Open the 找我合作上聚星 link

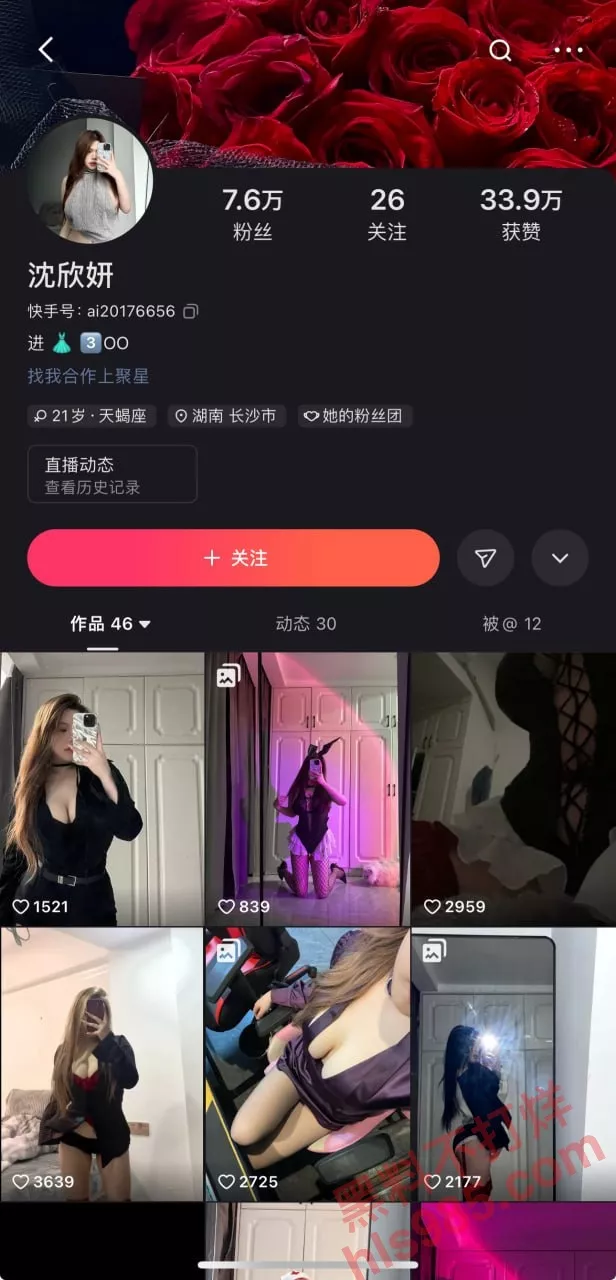[x=88, y=376]
